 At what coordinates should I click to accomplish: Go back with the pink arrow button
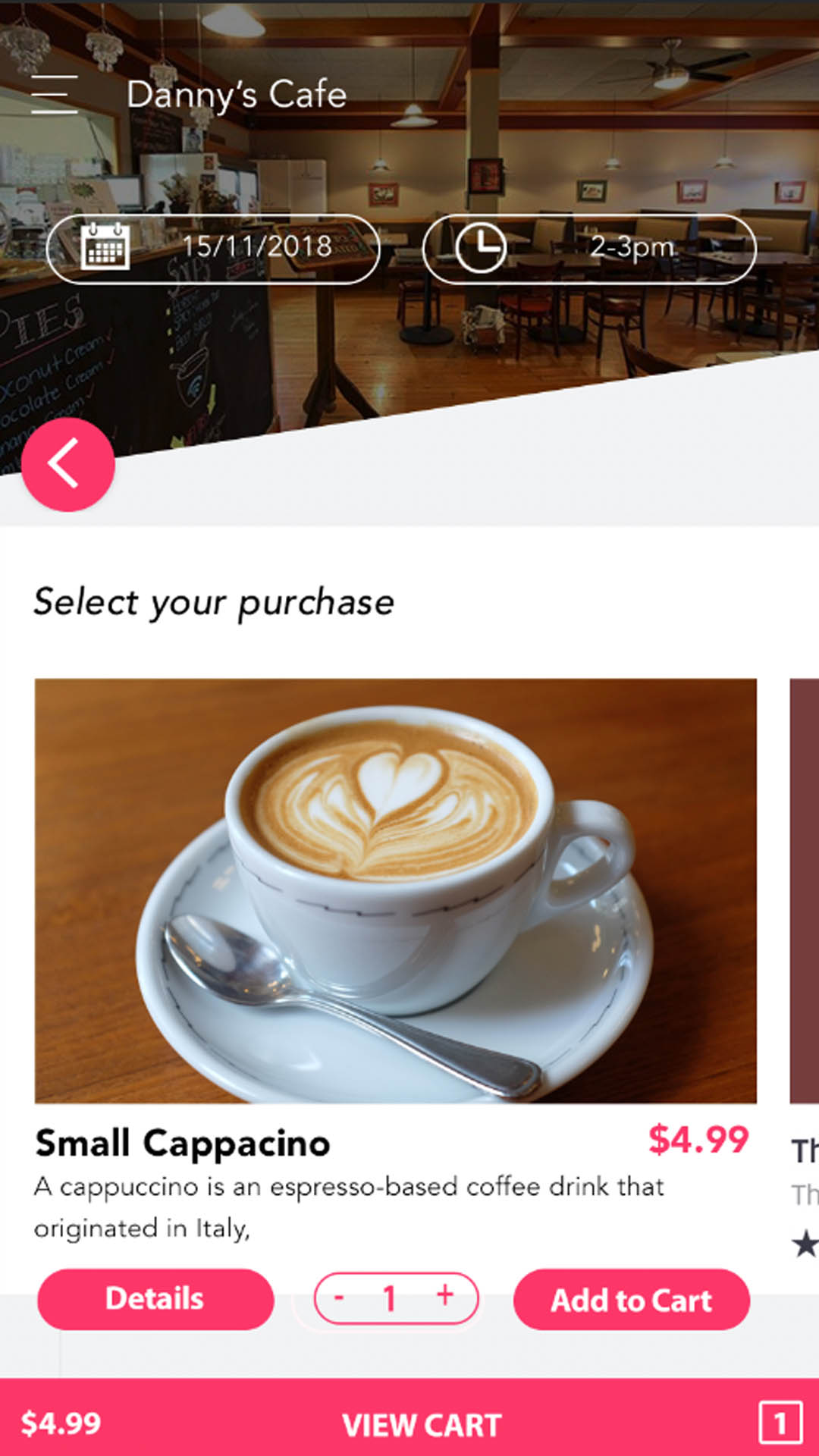(x=68, y=464)
